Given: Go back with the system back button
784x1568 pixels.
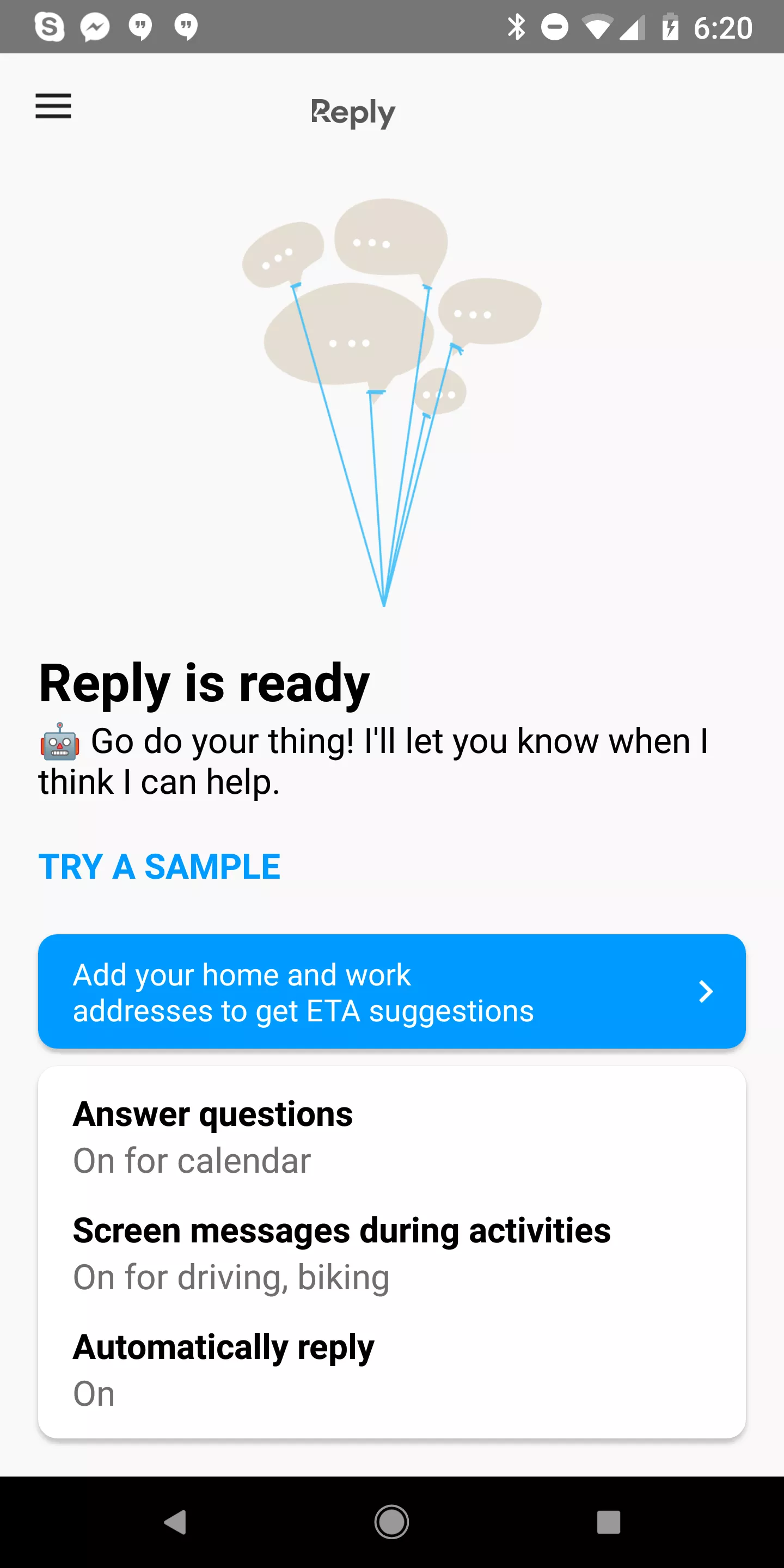Looking at the screenshot, I should click(175, 1522).
